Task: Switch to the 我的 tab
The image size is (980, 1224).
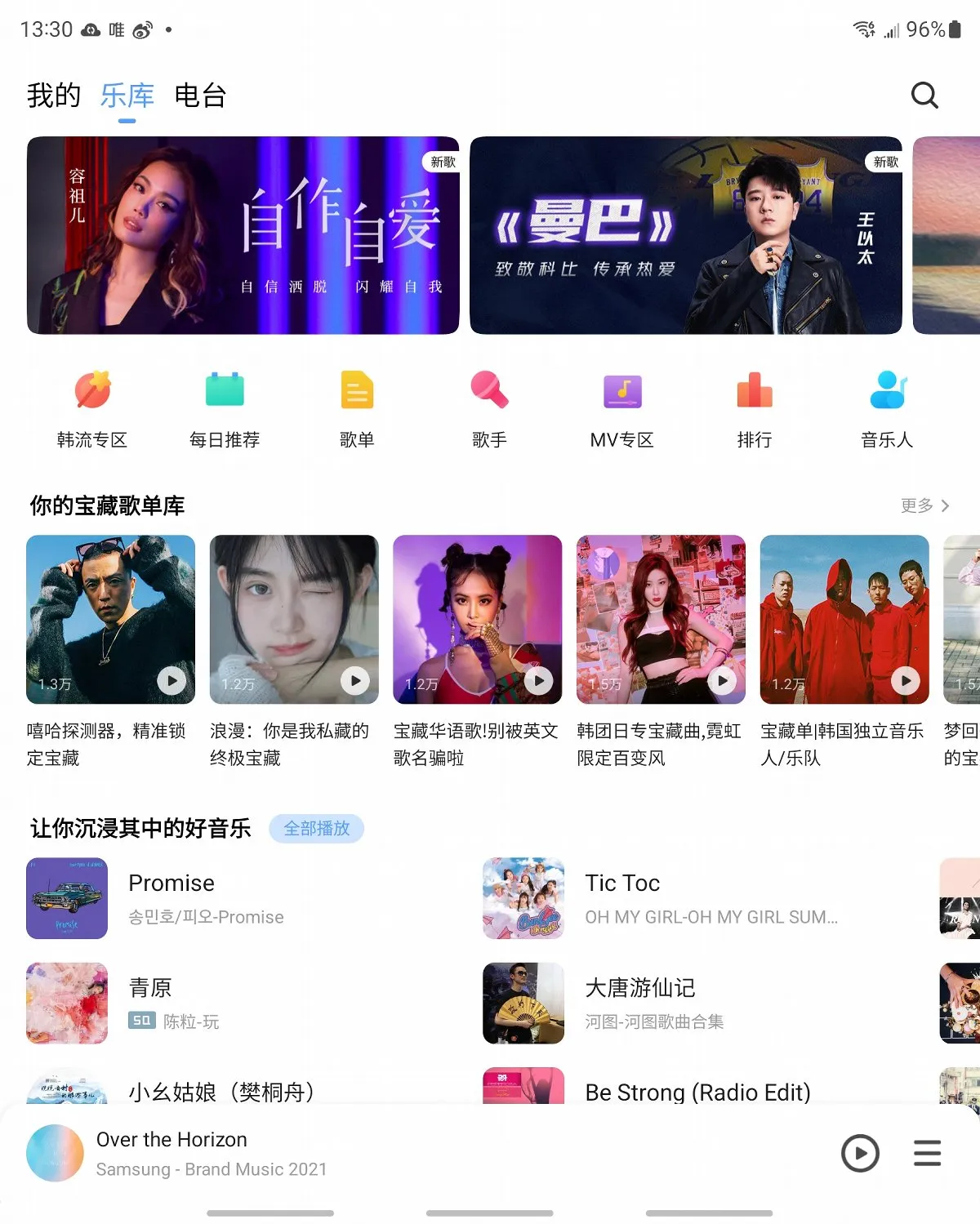Action: point(54,96)
